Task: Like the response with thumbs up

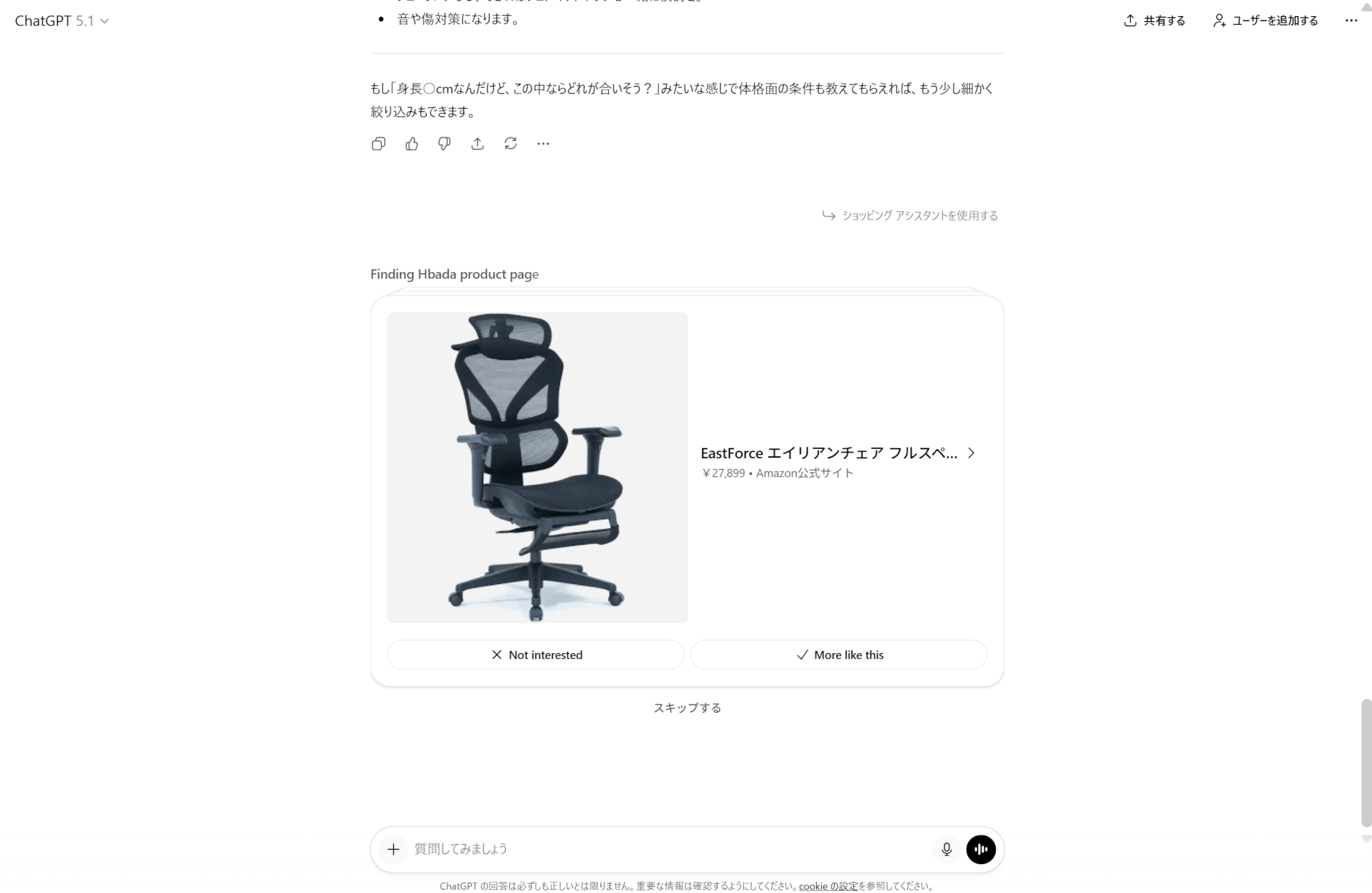Action: [x=411, y=143]
